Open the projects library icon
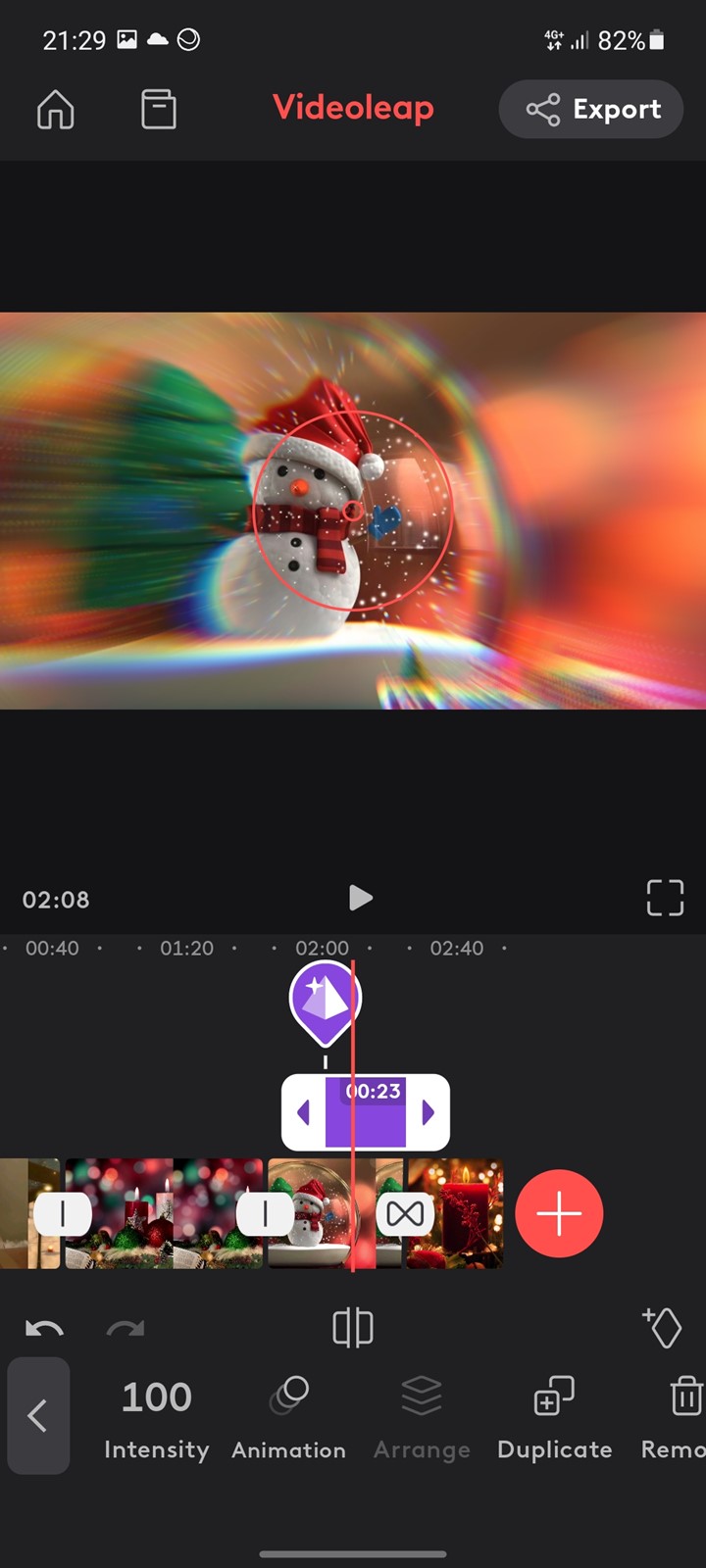 pos(159,109)
